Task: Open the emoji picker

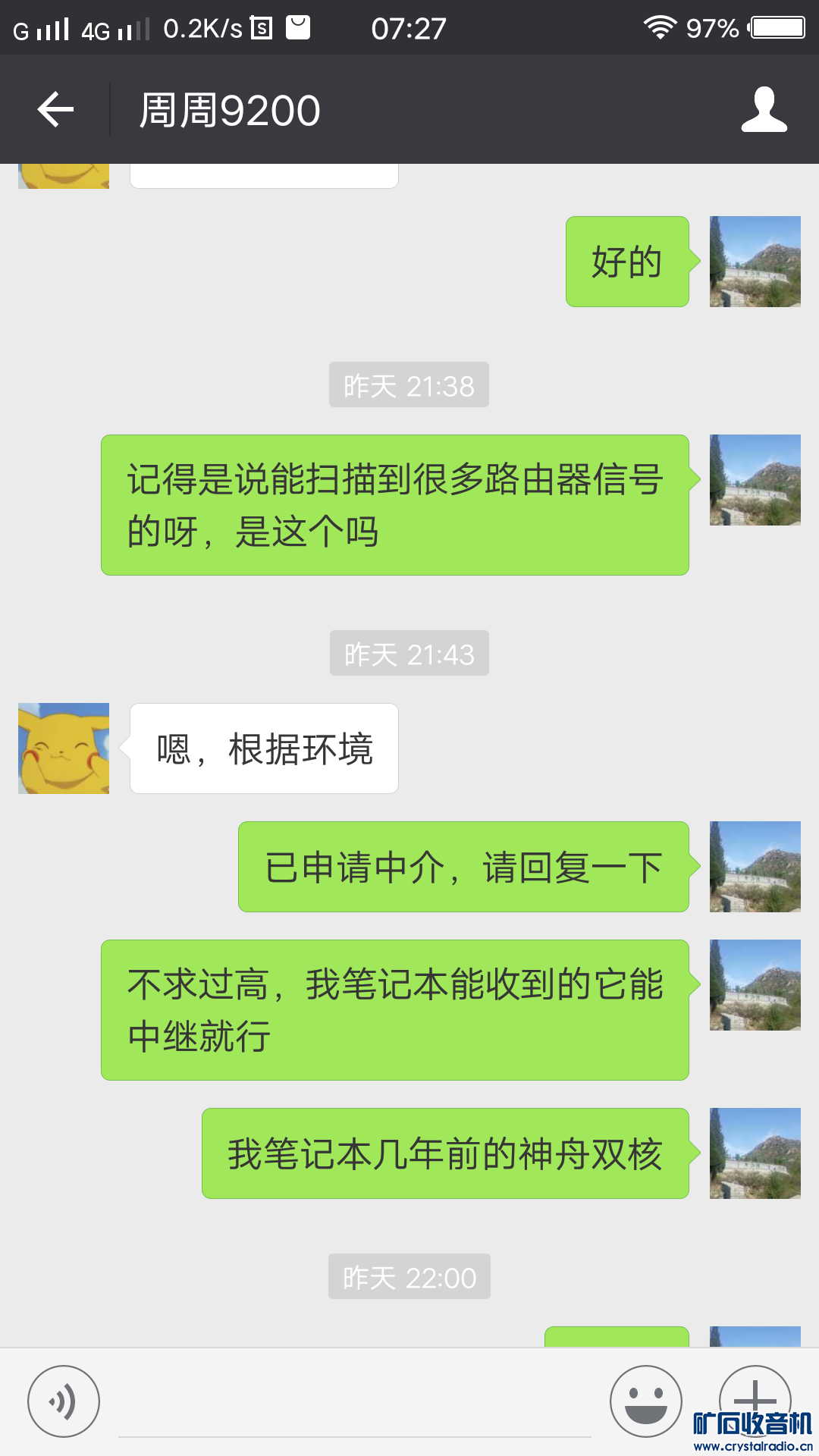Action: [x=646, y=1401]
